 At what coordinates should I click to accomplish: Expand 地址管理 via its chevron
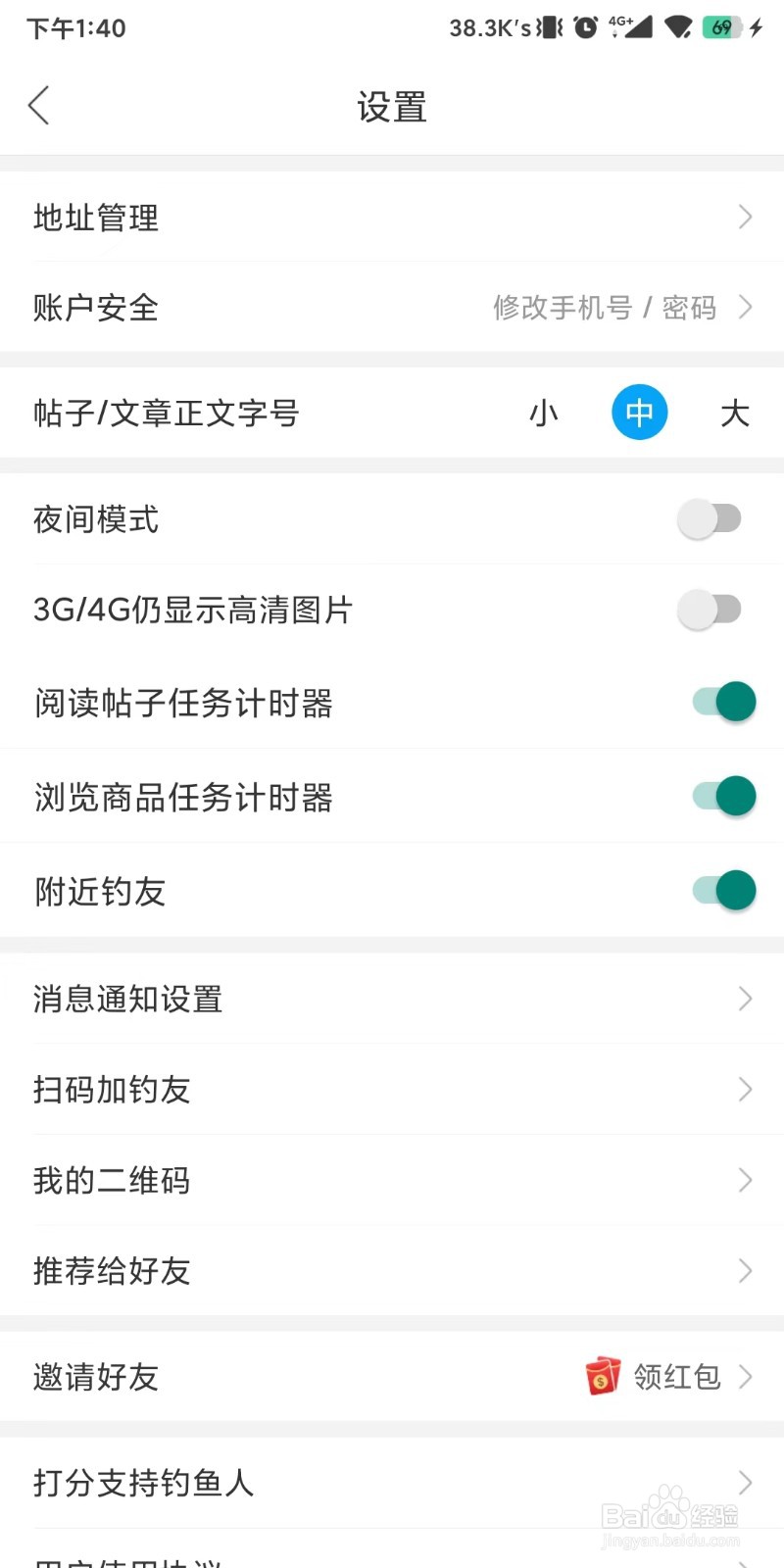point(746,218)
